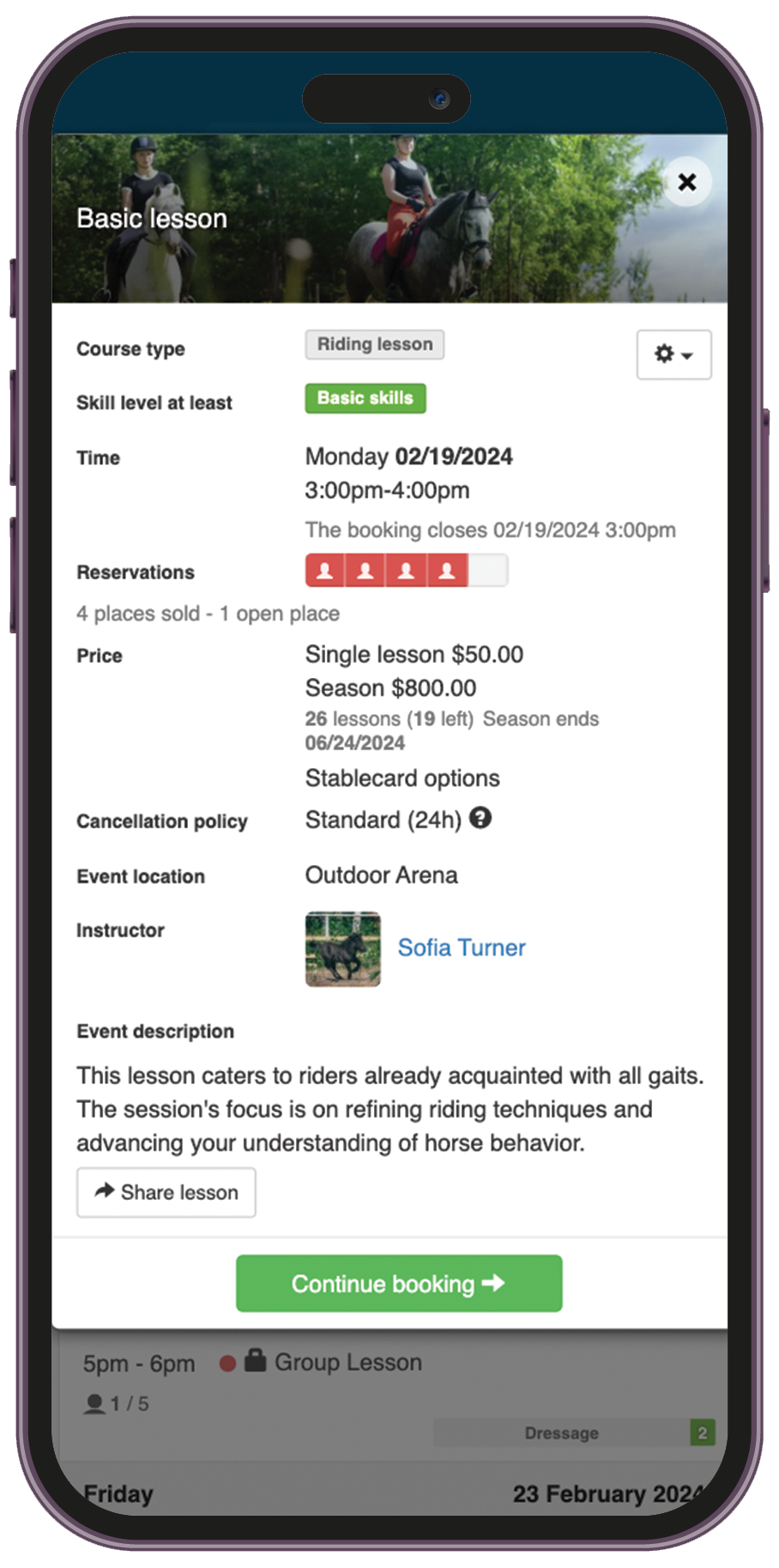Share this lesson

[166, 1192]
